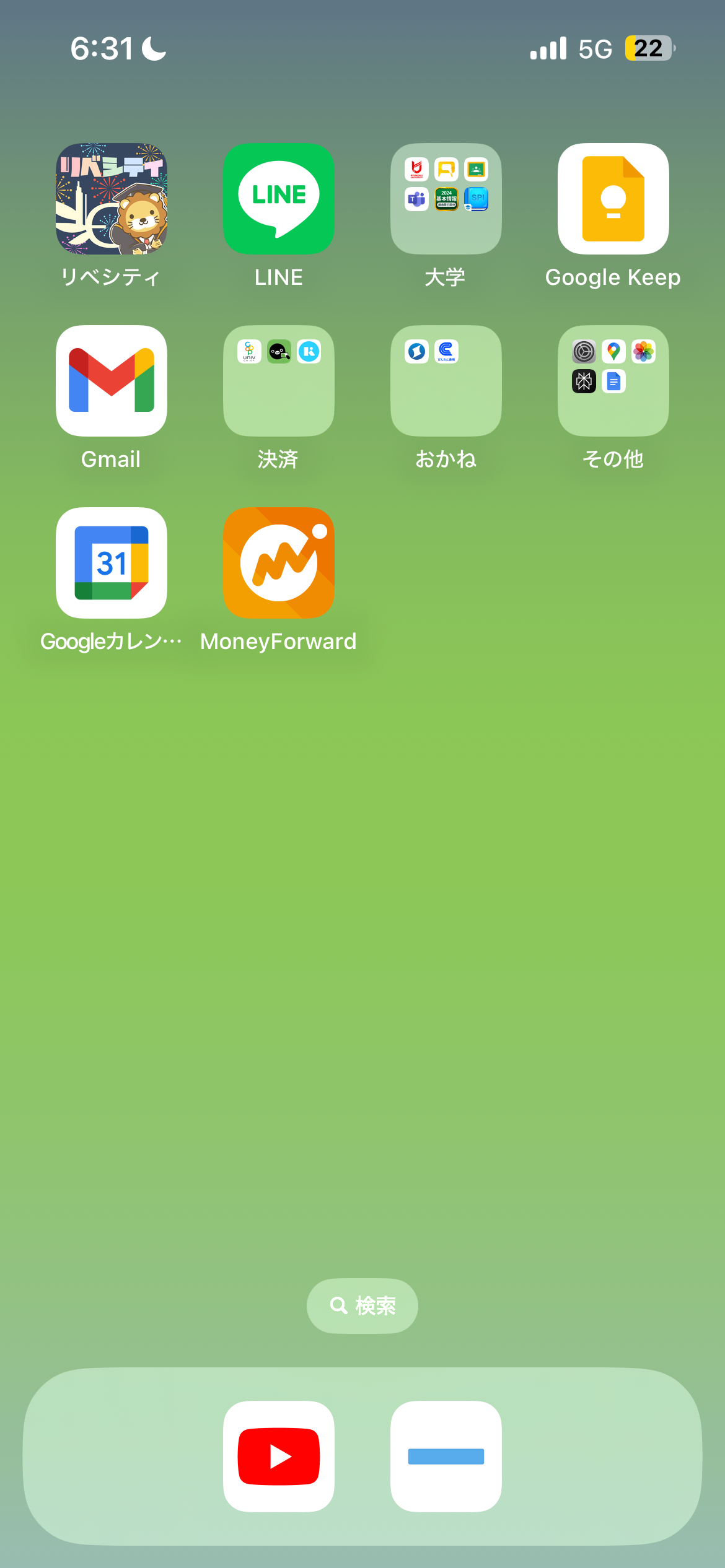Open the その他 folder
The width and height of the screenshot is (725, 1568).
coord(613,381)
